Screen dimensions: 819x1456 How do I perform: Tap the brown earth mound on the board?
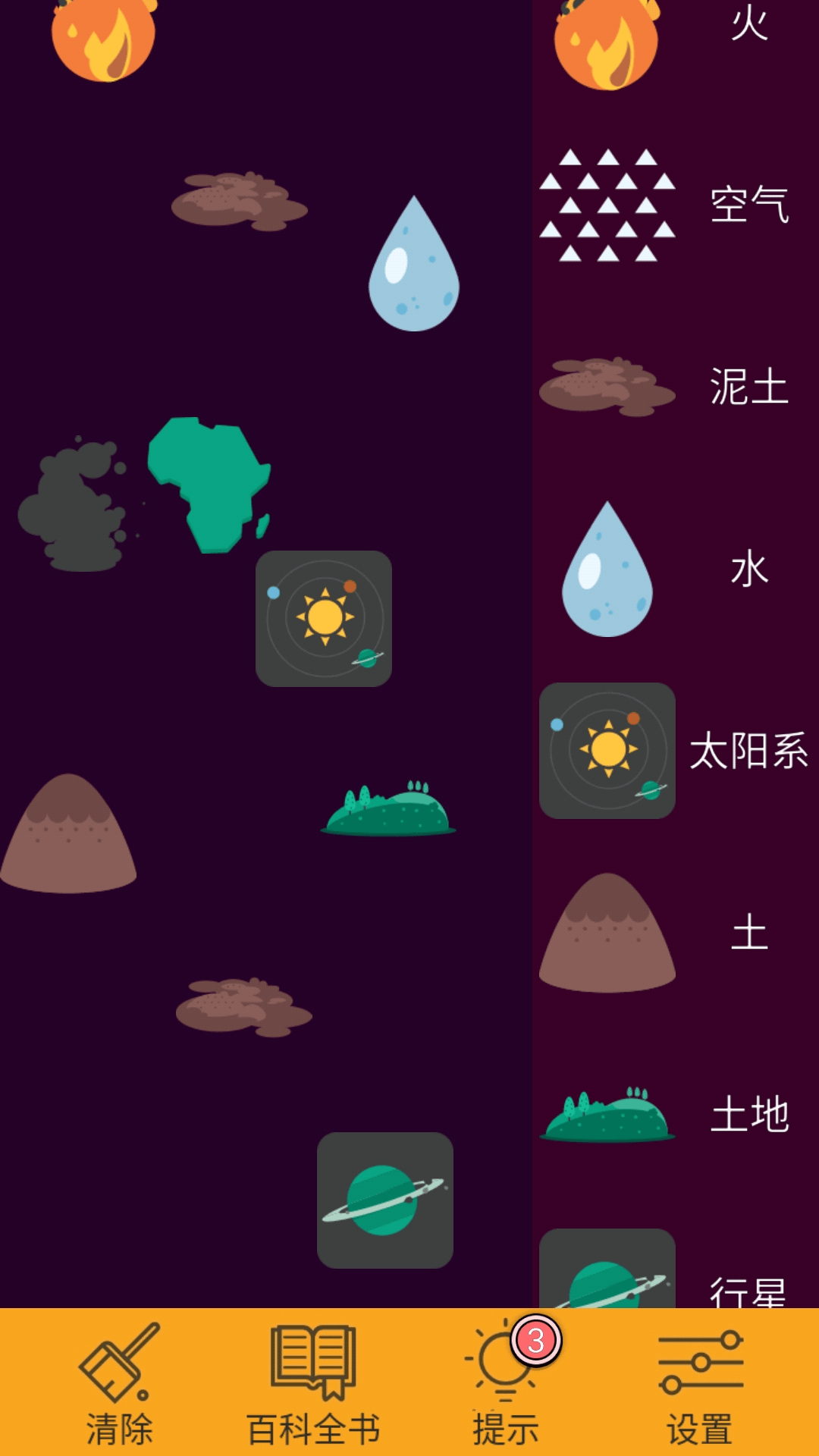click(x=68, y=834)
